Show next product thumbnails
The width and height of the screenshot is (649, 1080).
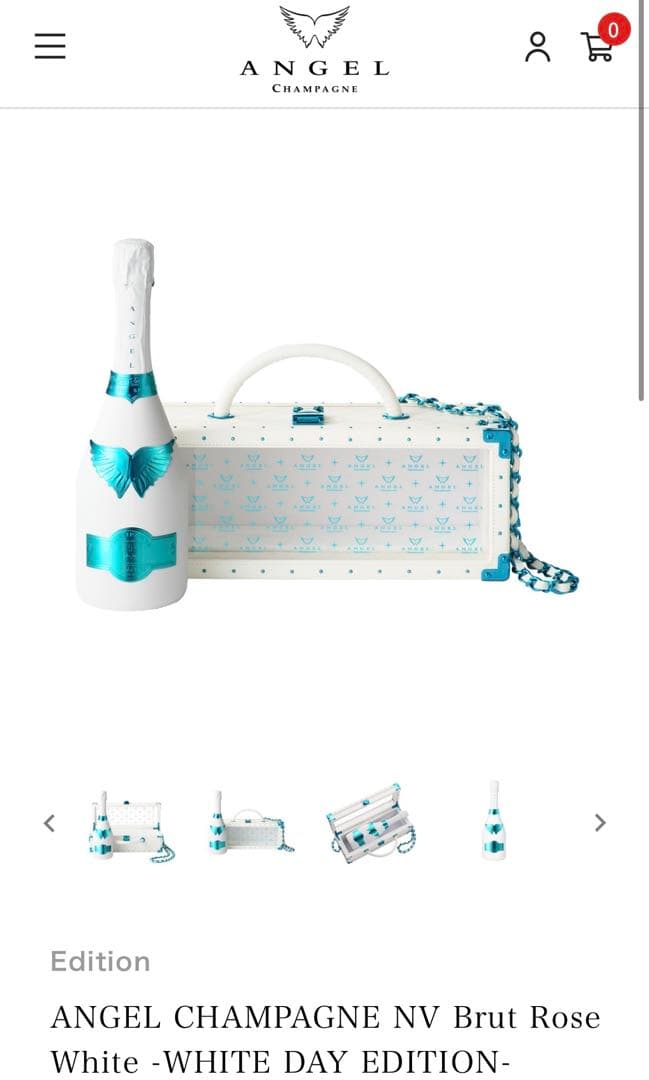[600, 823]
